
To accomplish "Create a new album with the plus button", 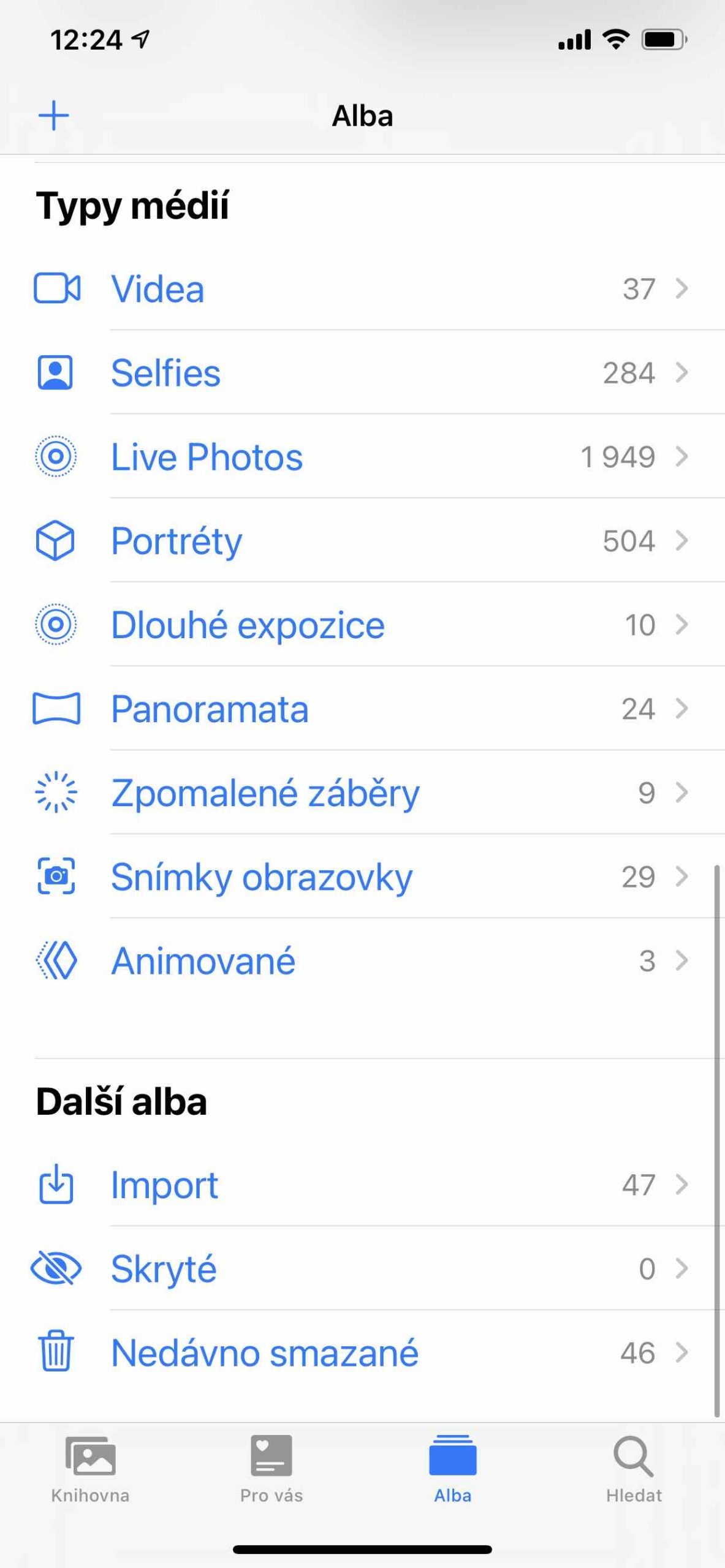I will click(54, 115).
